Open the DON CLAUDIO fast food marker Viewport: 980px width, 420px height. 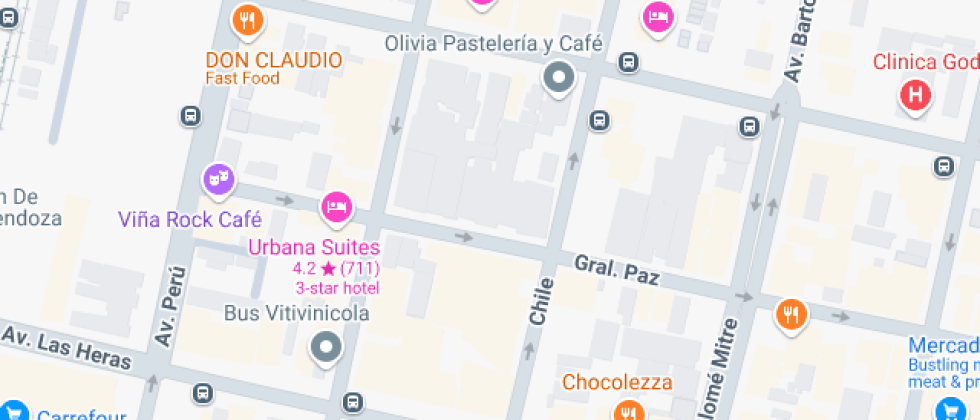click(248, 19)
